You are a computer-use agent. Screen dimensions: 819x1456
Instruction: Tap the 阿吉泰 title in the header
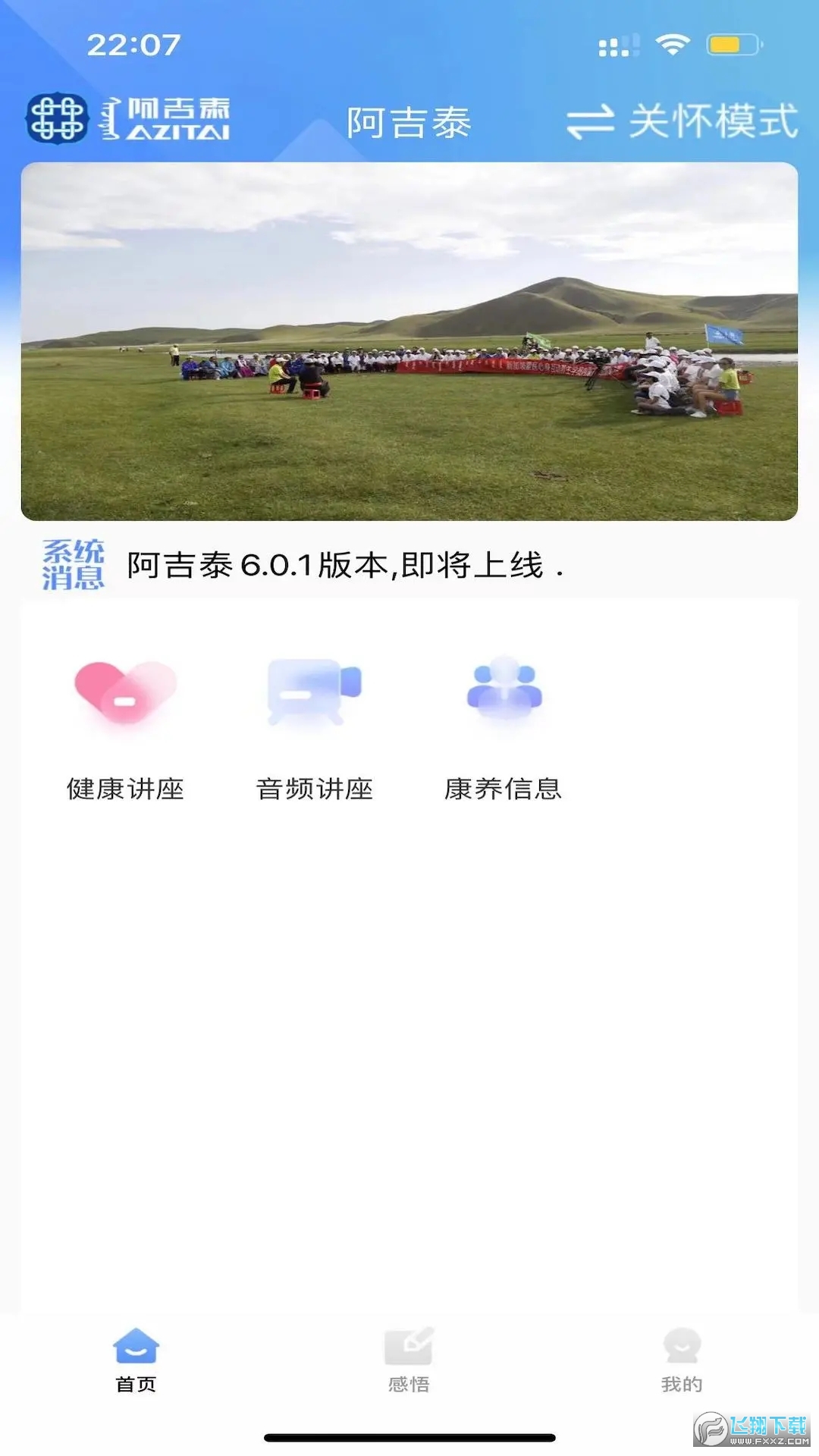(409, 121)
